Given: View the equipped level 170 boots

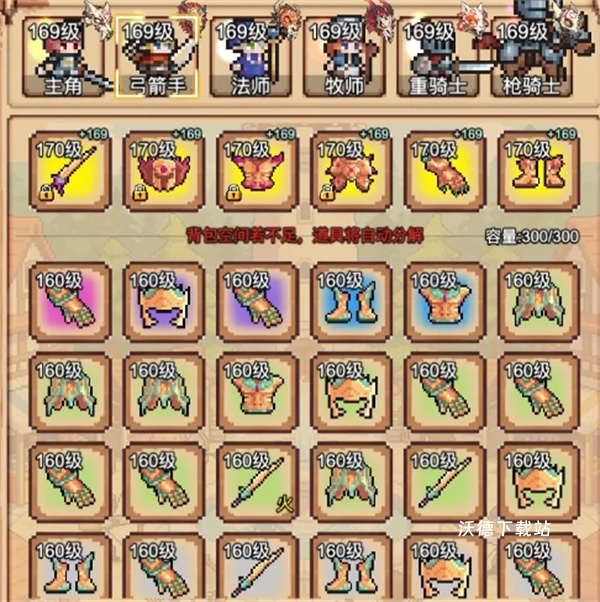Looking at the screenshot, I should tap(539, 170).
